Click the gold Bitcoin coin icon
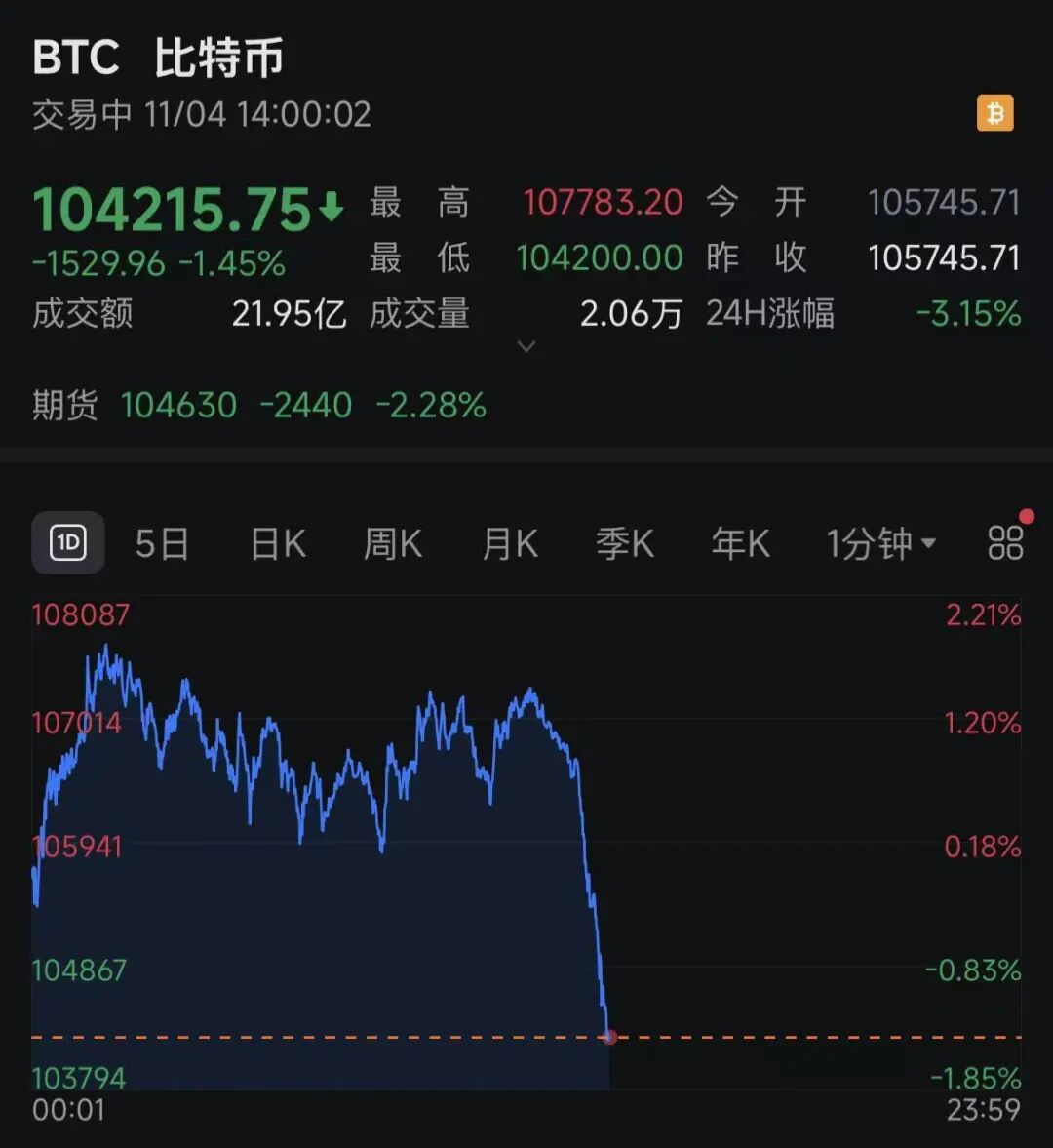 [x=994, y=114]
